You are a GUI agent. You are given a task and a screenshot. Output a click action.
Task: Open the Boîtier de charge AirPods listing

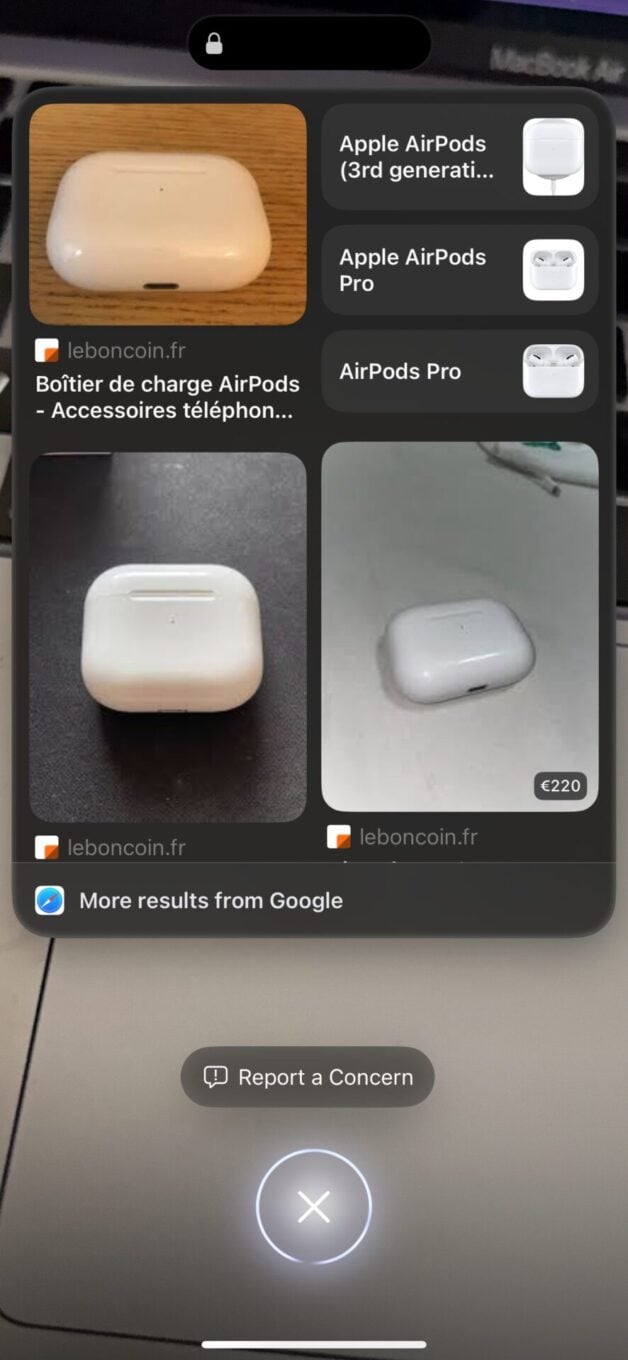click(x=167, y=396)
